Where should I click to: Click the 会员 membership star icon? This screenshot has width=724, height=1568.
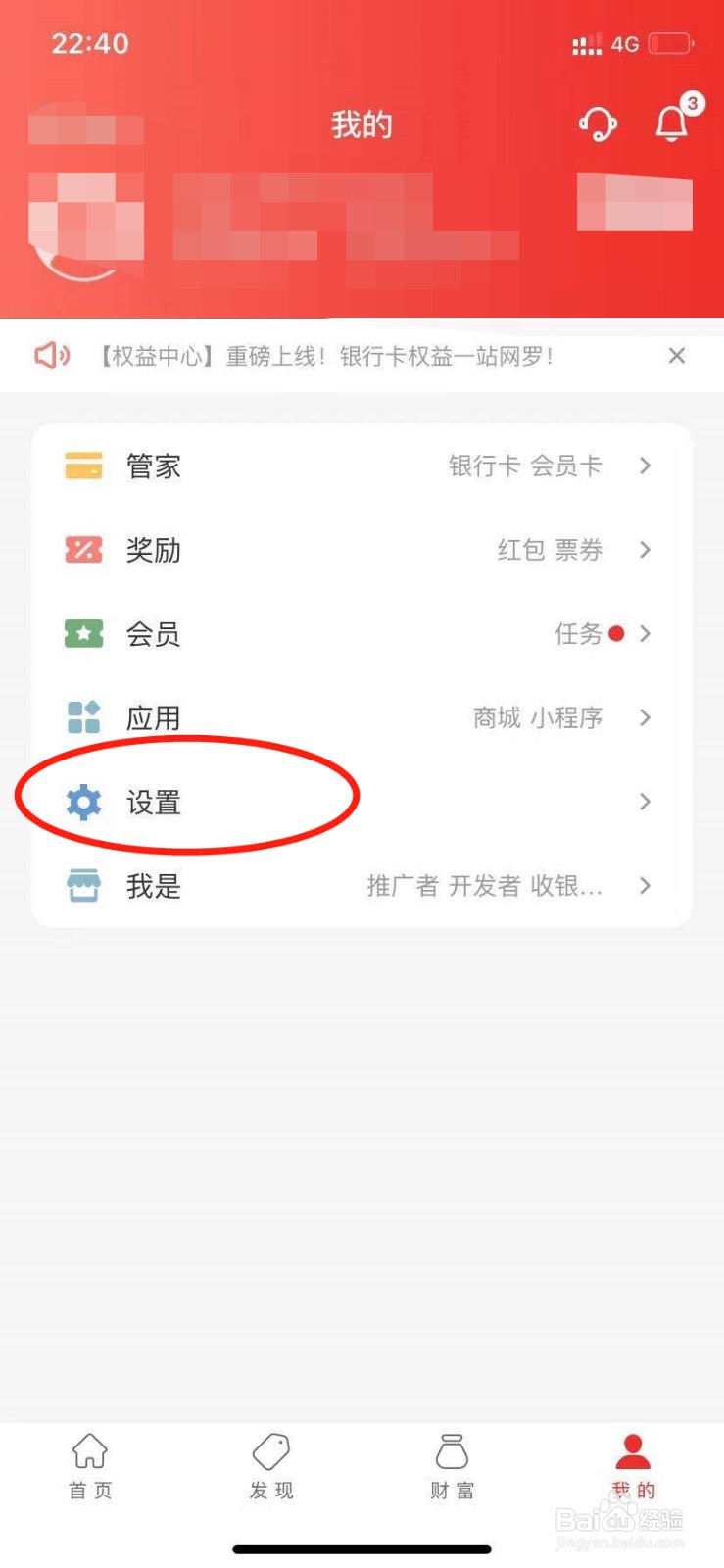coord(82,634)
